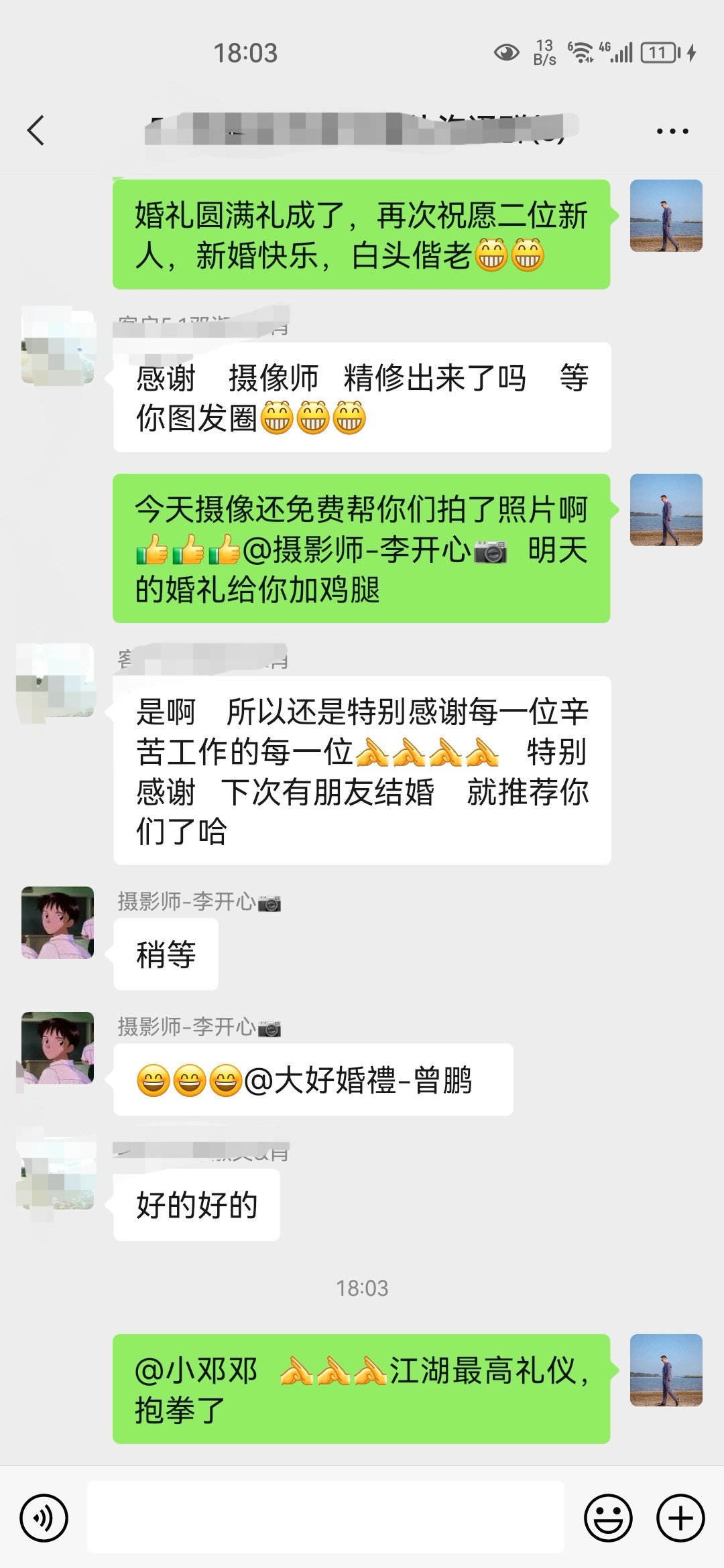
Task: Open the chat's three-dot menu
Action: [x=672, y=131]
